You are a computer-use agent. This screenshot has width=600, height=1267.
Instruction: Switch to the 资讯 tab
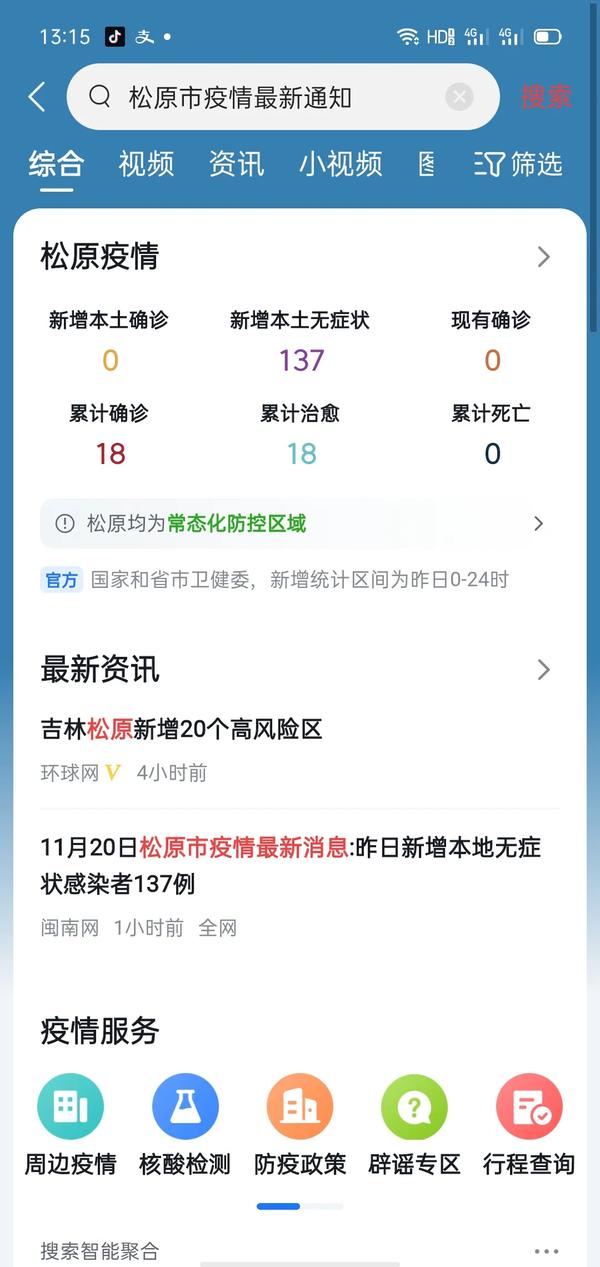click(237, 163)
